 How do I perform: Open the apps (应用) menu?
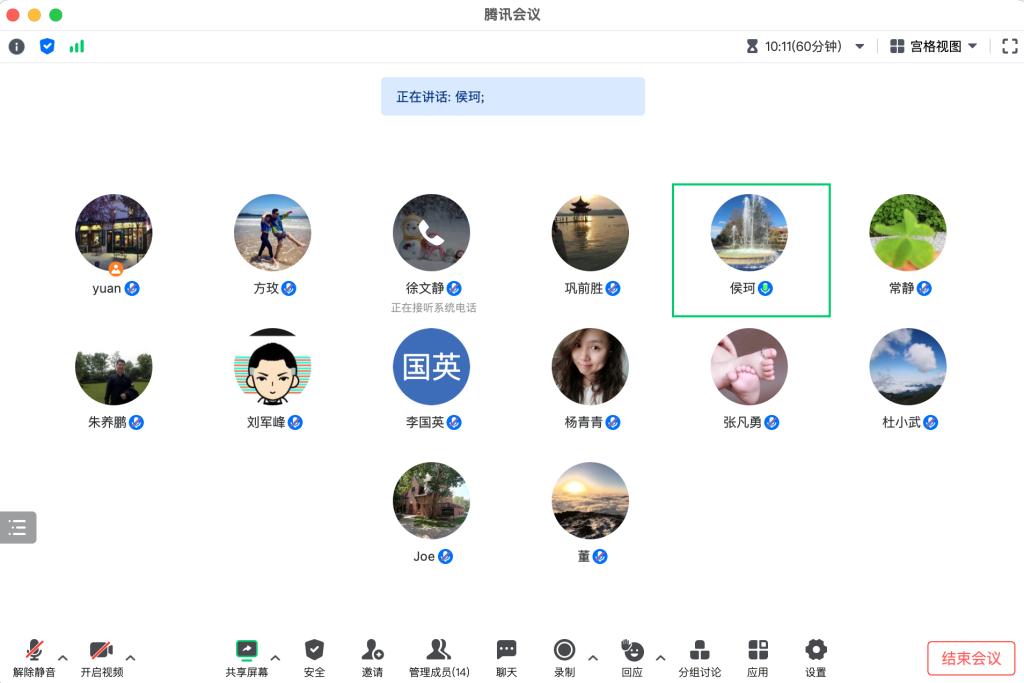[x=758, y=658]
